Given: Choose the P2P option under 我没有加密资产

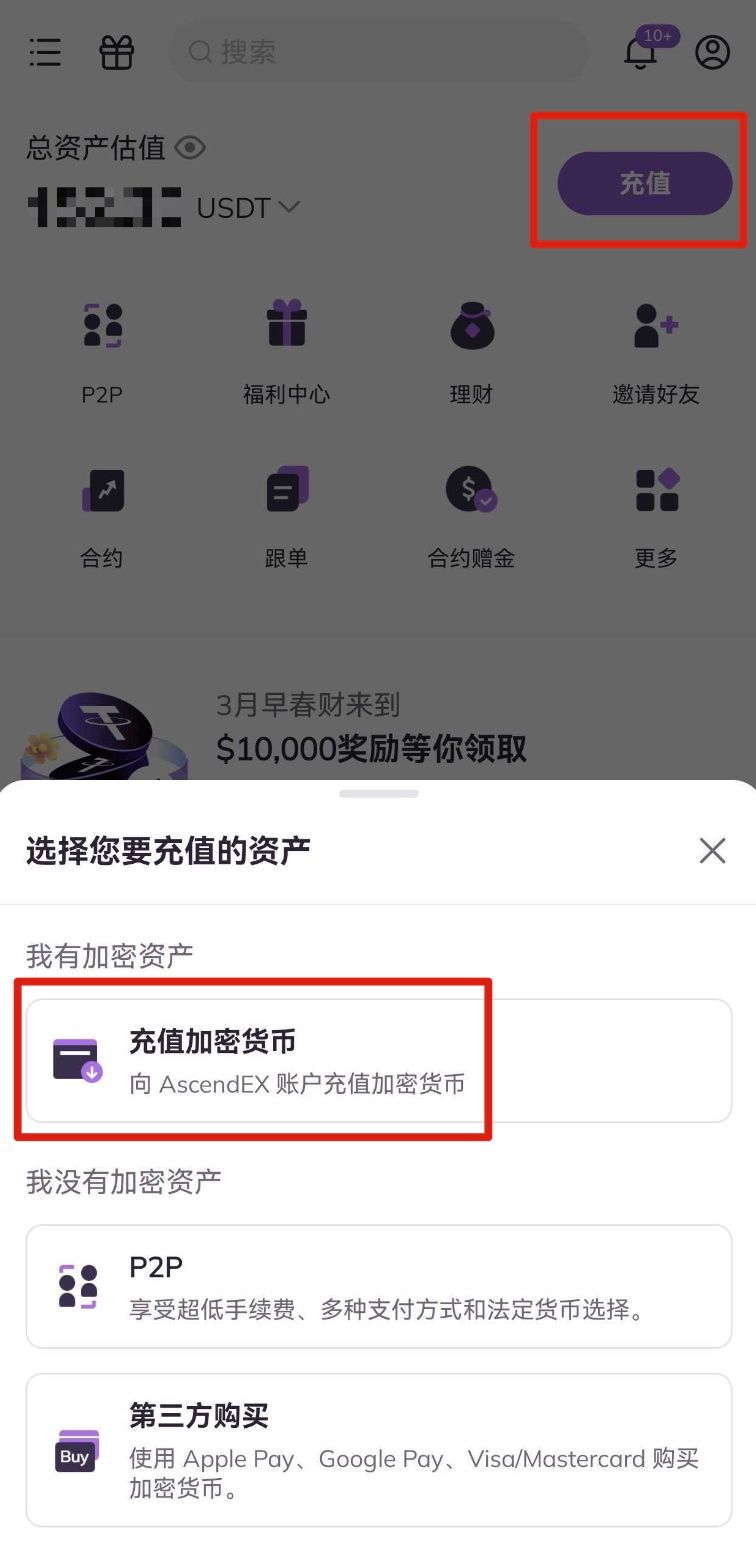Looking at the screenshot, I should 378,1286.
